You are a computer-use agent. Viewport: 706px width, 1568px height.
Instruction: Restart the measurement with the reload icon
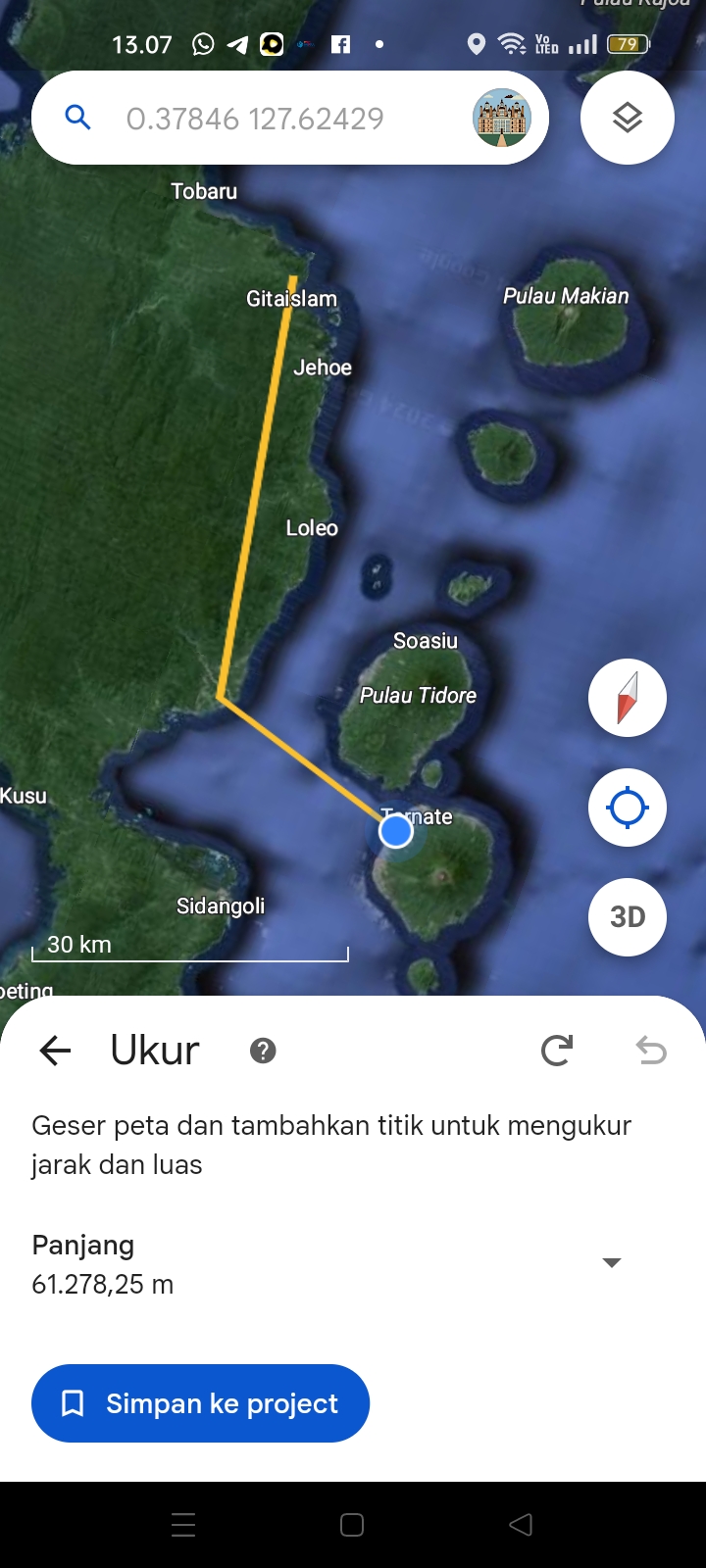click(x=557, y=1051)
